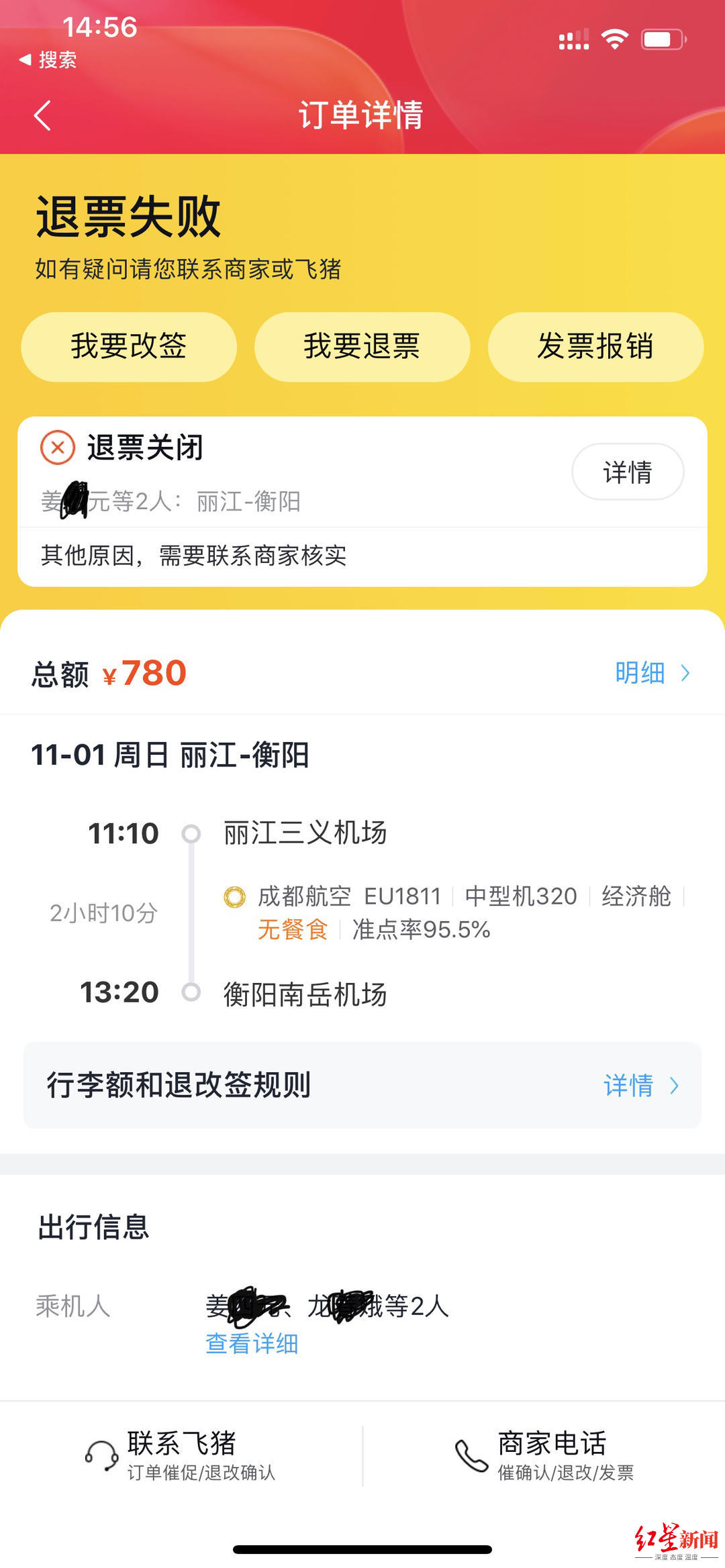Tap the 我要改签 button
Image resolution: width=725 pixels, height=1568 pixels.
coord(129,347)
